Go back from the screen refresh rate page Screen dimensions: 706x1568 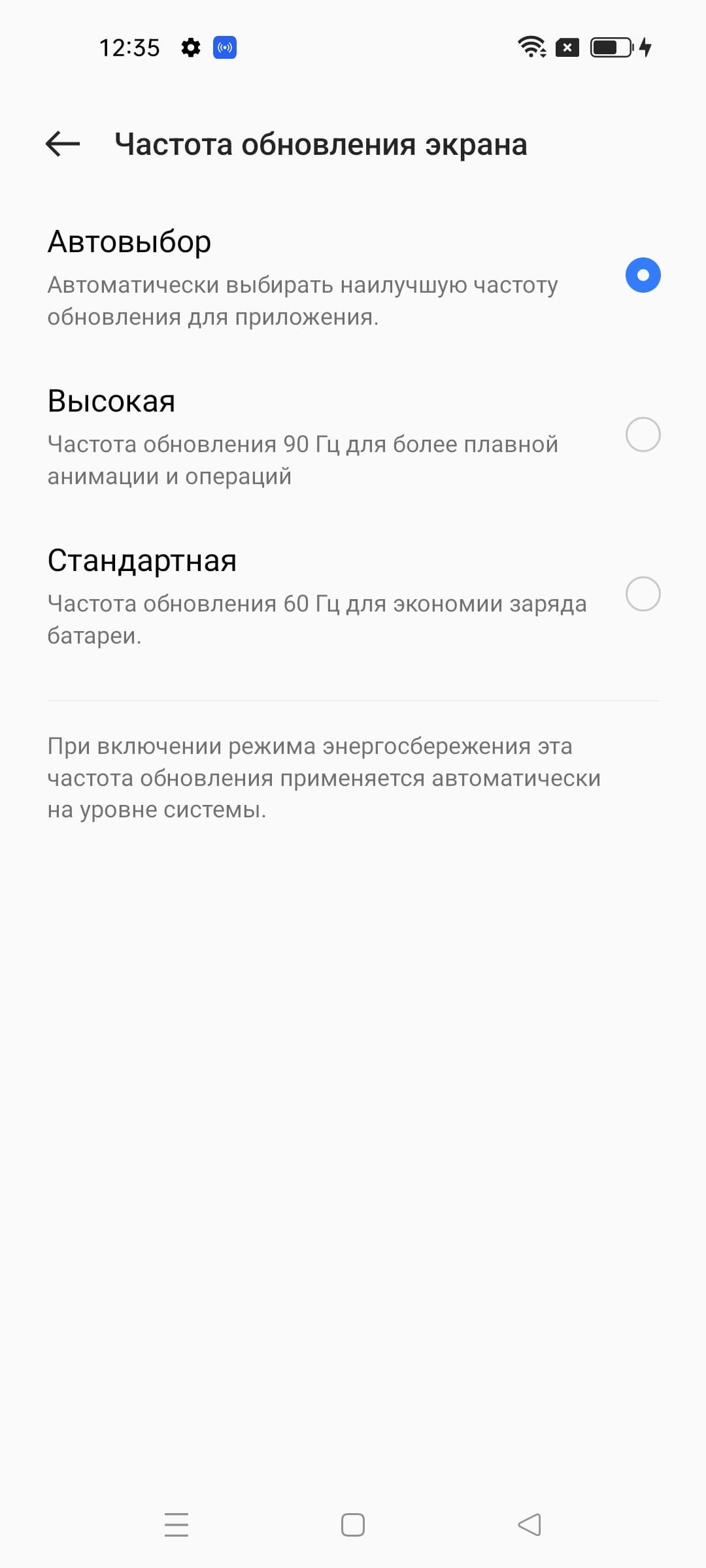click(x=63, y=144)
